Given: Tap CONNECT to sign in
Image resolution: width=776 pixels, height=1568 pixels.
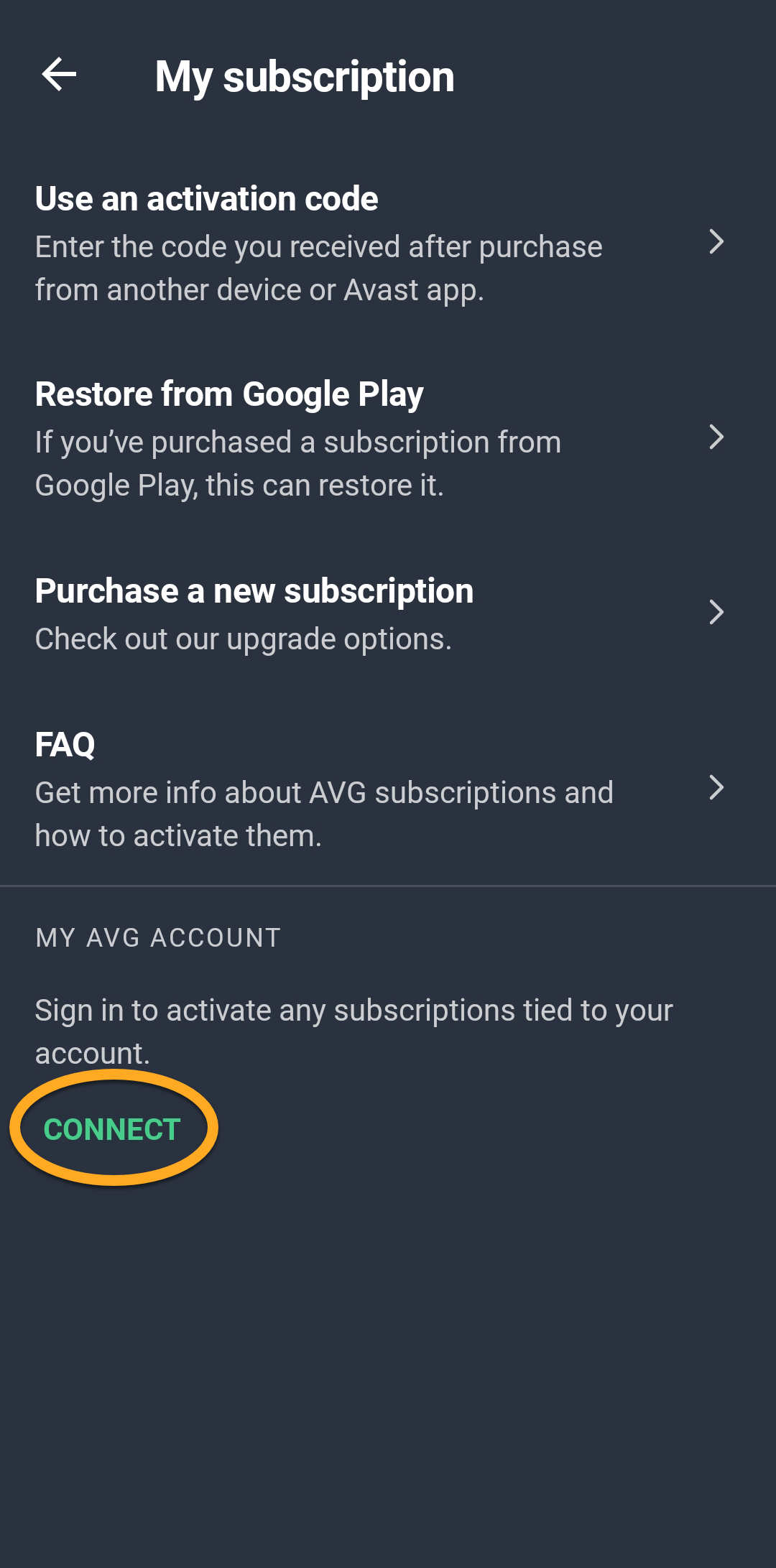Looking at the screenshot, I should coord(112,1129).
